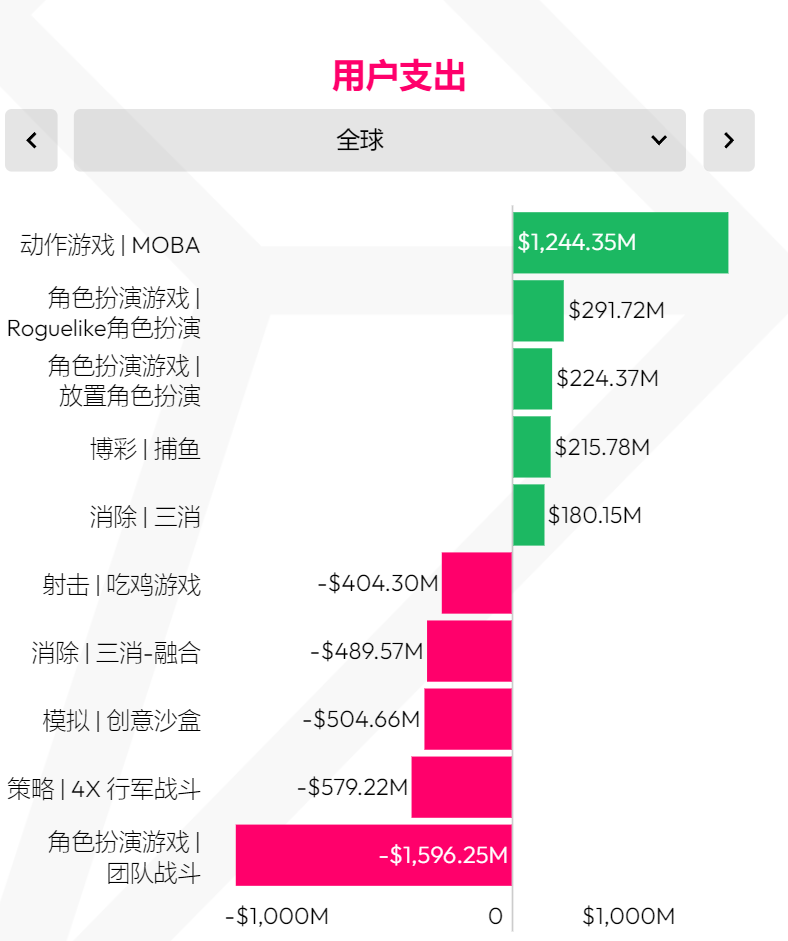Click the 0 on the horizontal axis
Image resolution: width=788 pixels, height=941 pixels.
(x=494, y=915)
